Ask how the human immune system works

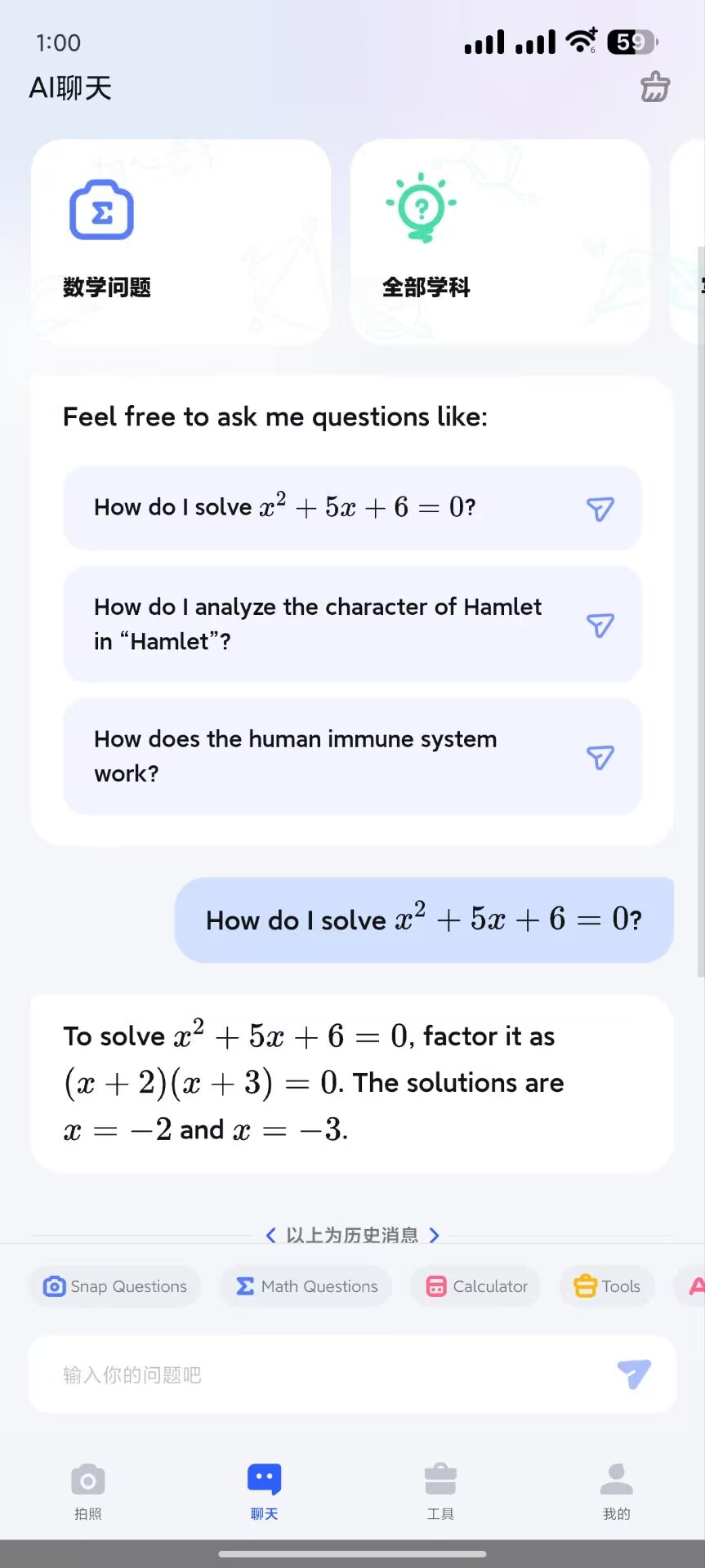(352, 756)
